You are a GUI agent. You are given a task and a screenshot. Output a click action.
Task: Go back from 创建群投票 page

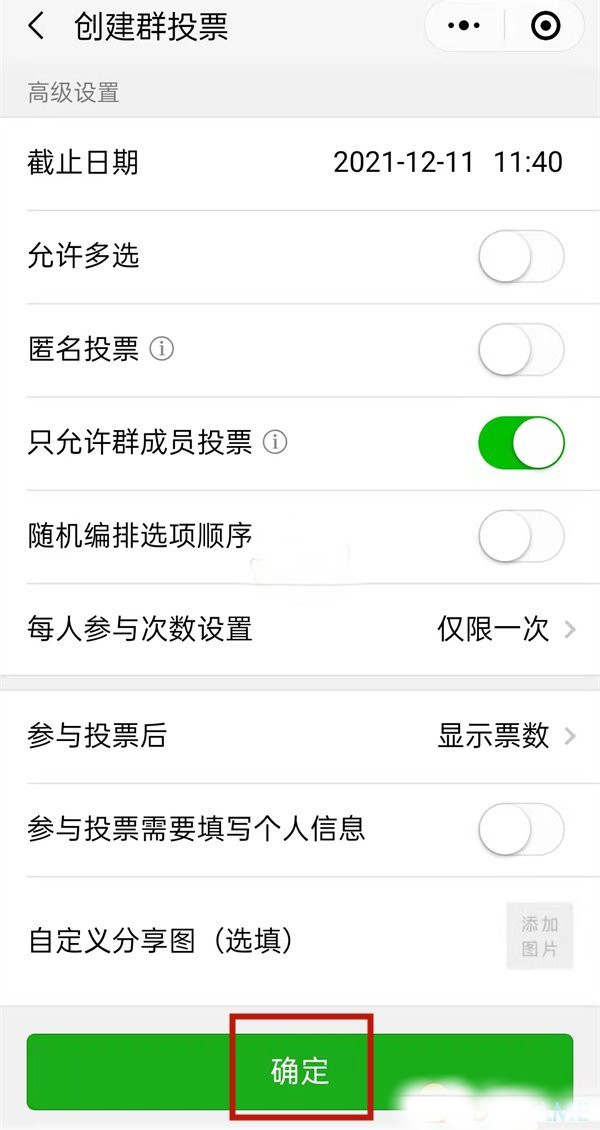click(x=36, y=27)
